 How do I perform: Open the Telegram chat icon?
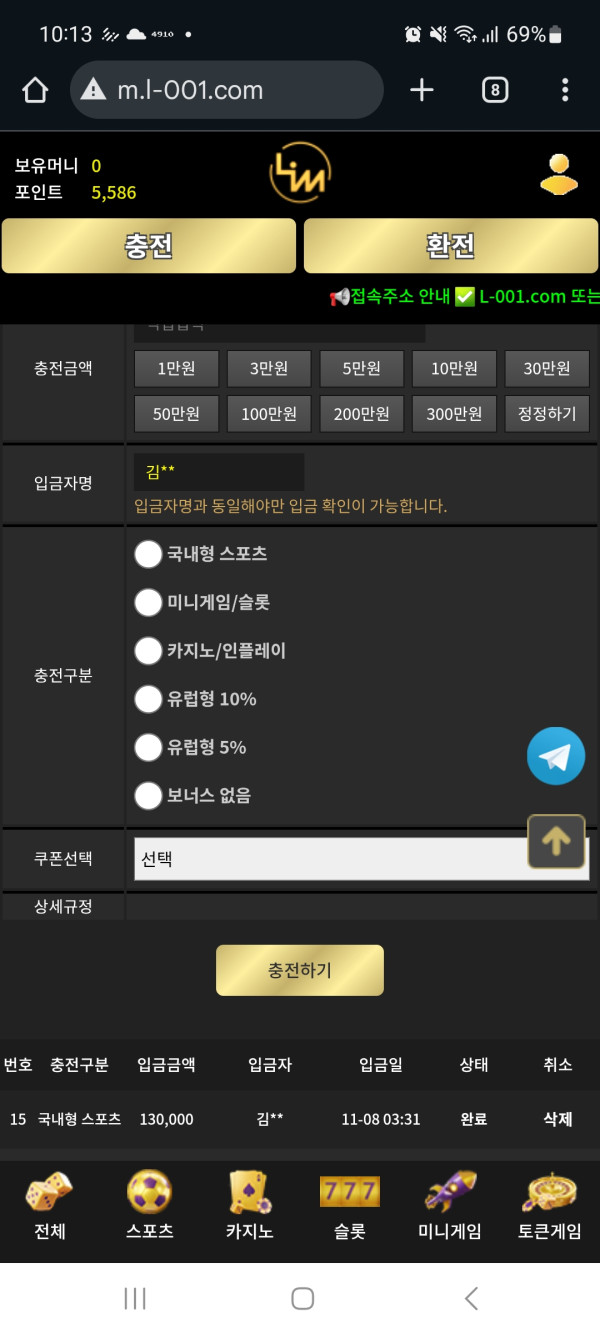tap(556, 756)
